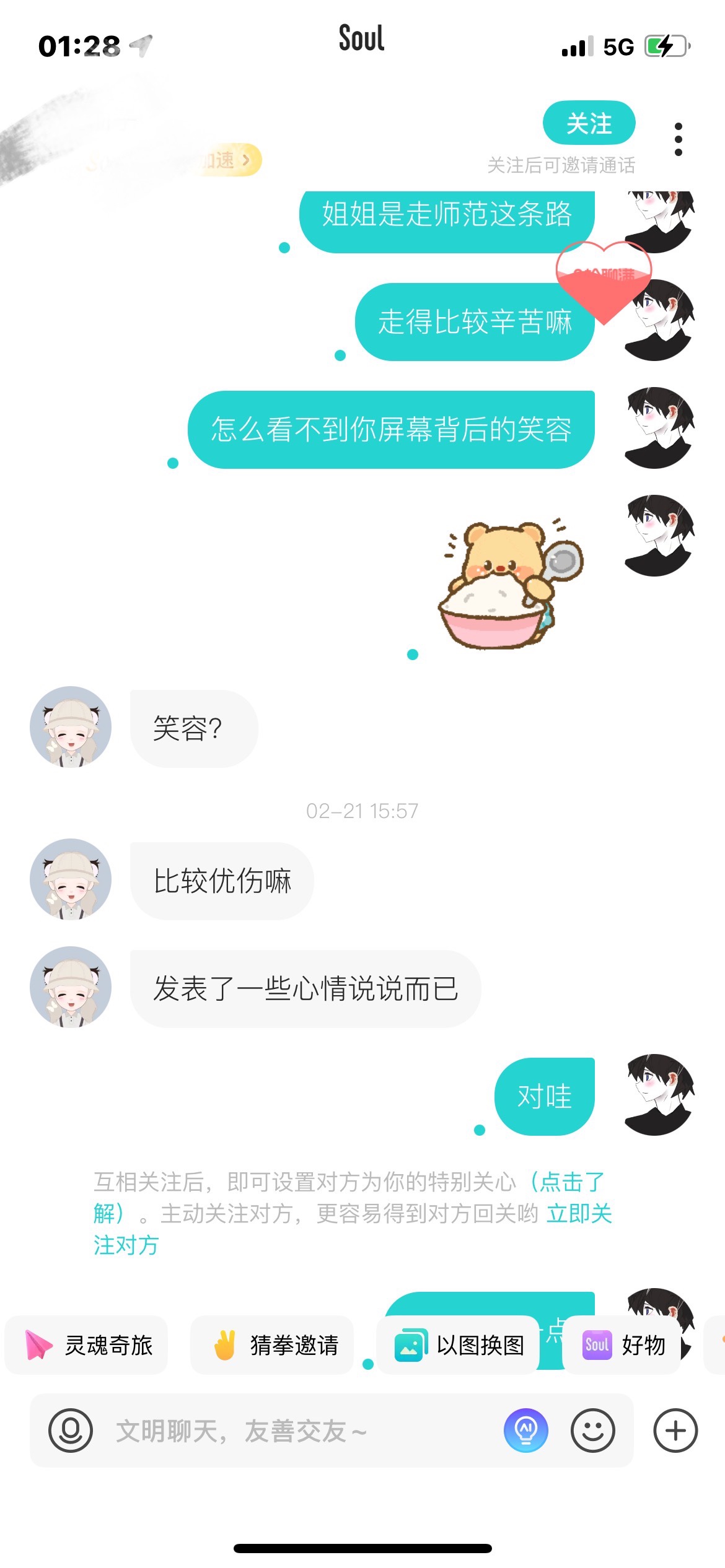This screenshot has width=725, height=1568.
Task: Tap the 加速 speed-up chip
Action: coord(229,160)
